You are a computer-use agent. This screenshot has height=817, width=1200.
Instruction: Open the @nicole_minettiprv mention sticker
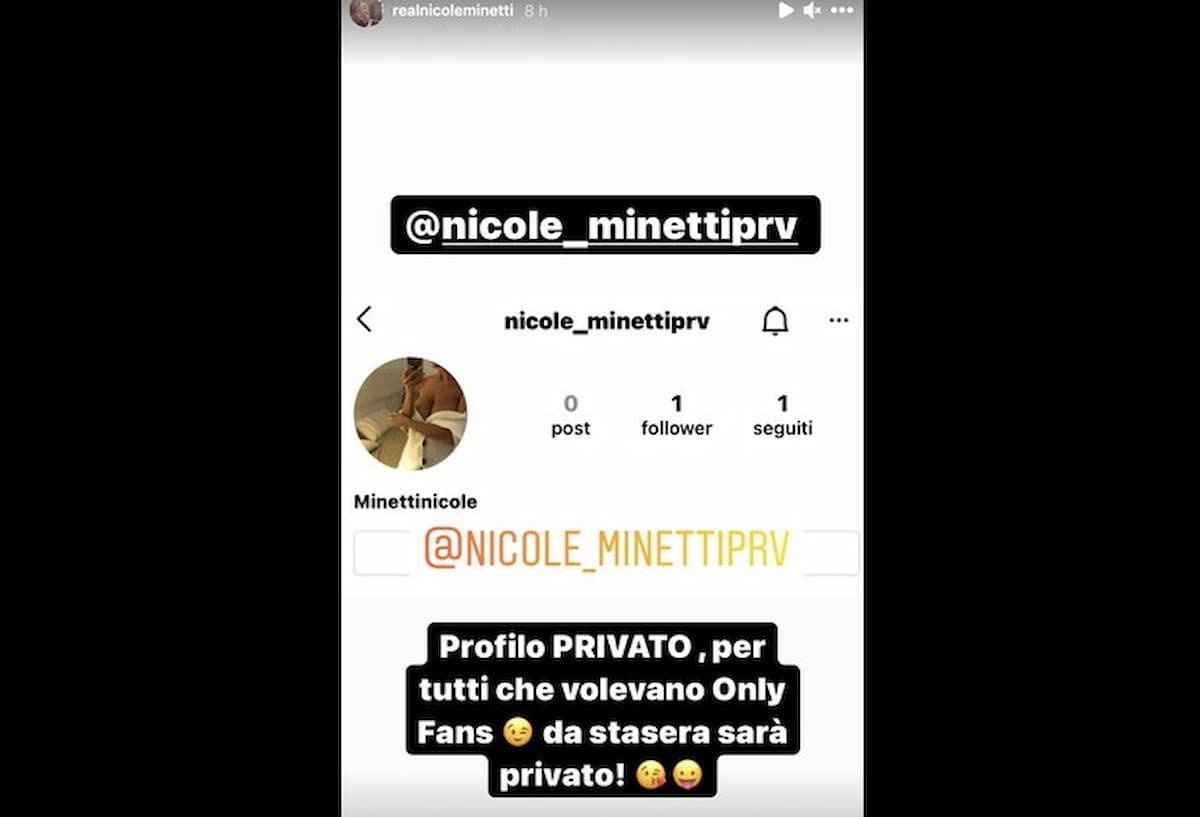605,225
